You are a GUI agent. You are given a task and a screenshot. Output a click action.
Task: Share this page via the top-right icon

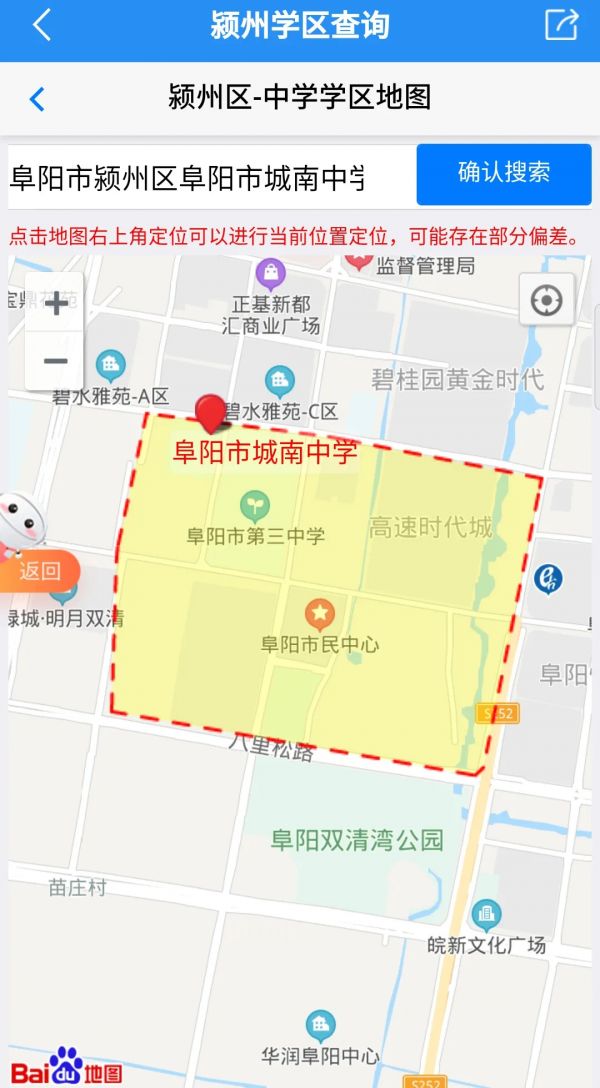pyautogui.click(x=561, y=25)
